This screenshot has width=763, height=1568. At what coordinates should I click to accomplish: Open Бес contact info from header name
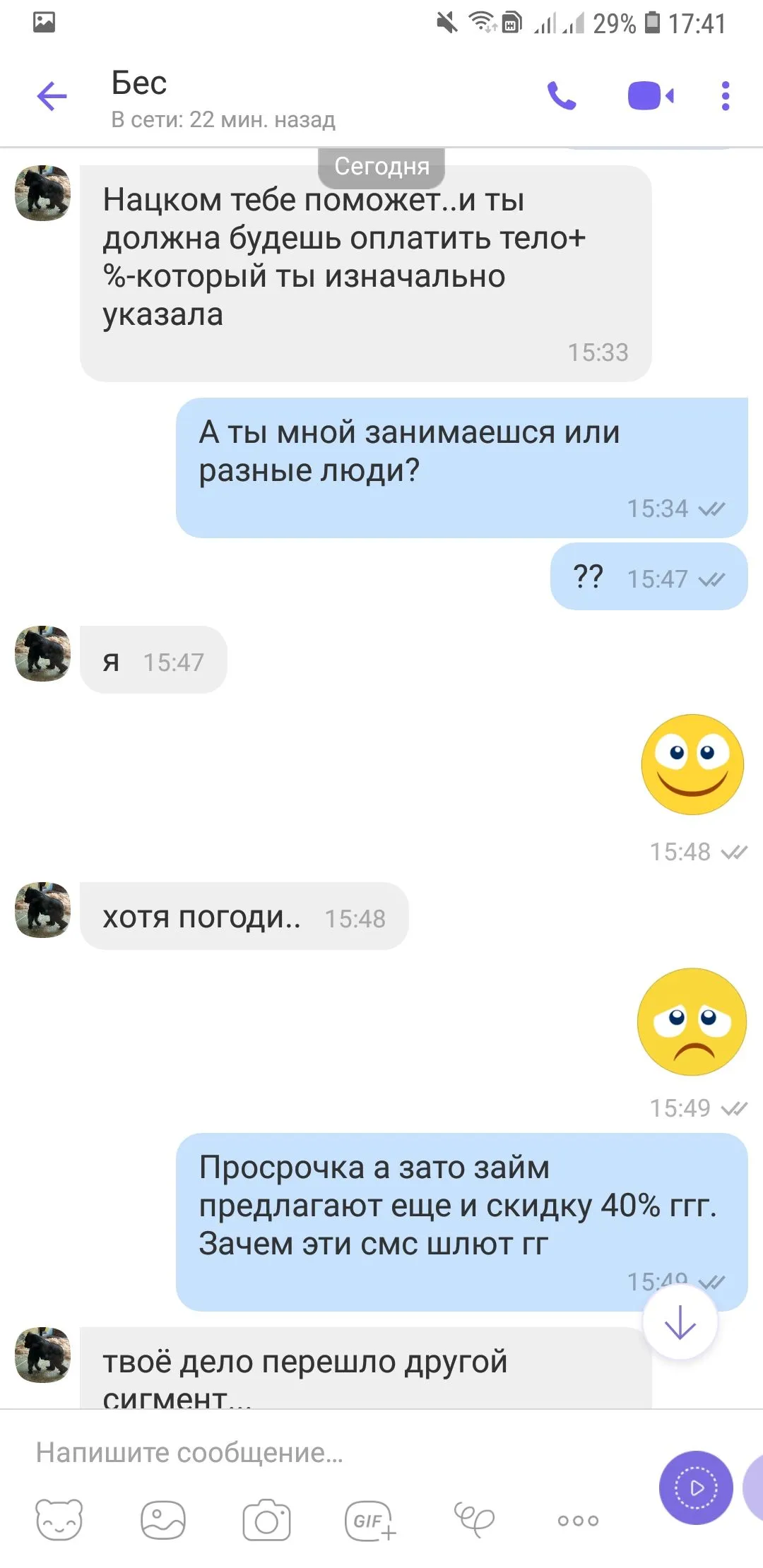[139, 83]
